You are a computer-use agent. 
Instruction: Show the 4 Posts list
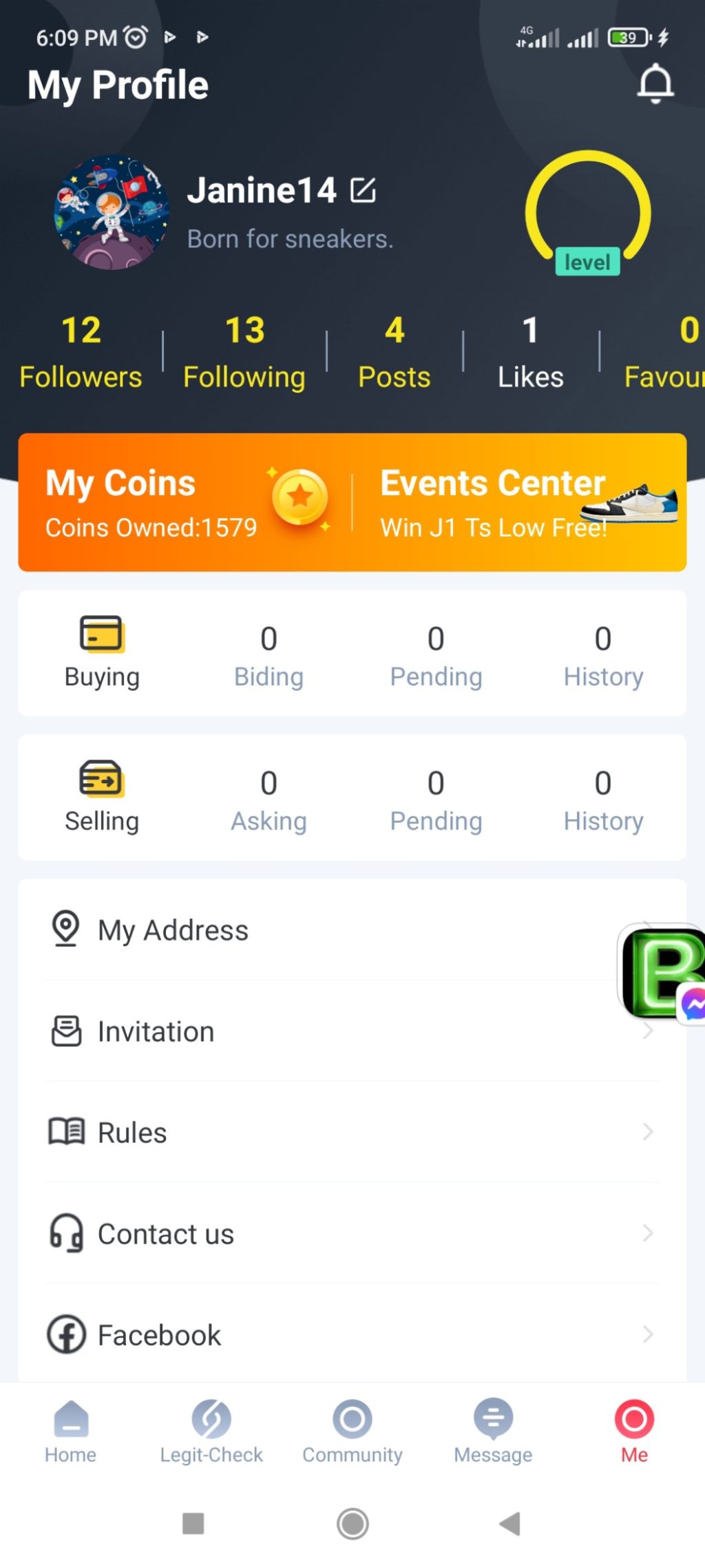click(394, 353)
